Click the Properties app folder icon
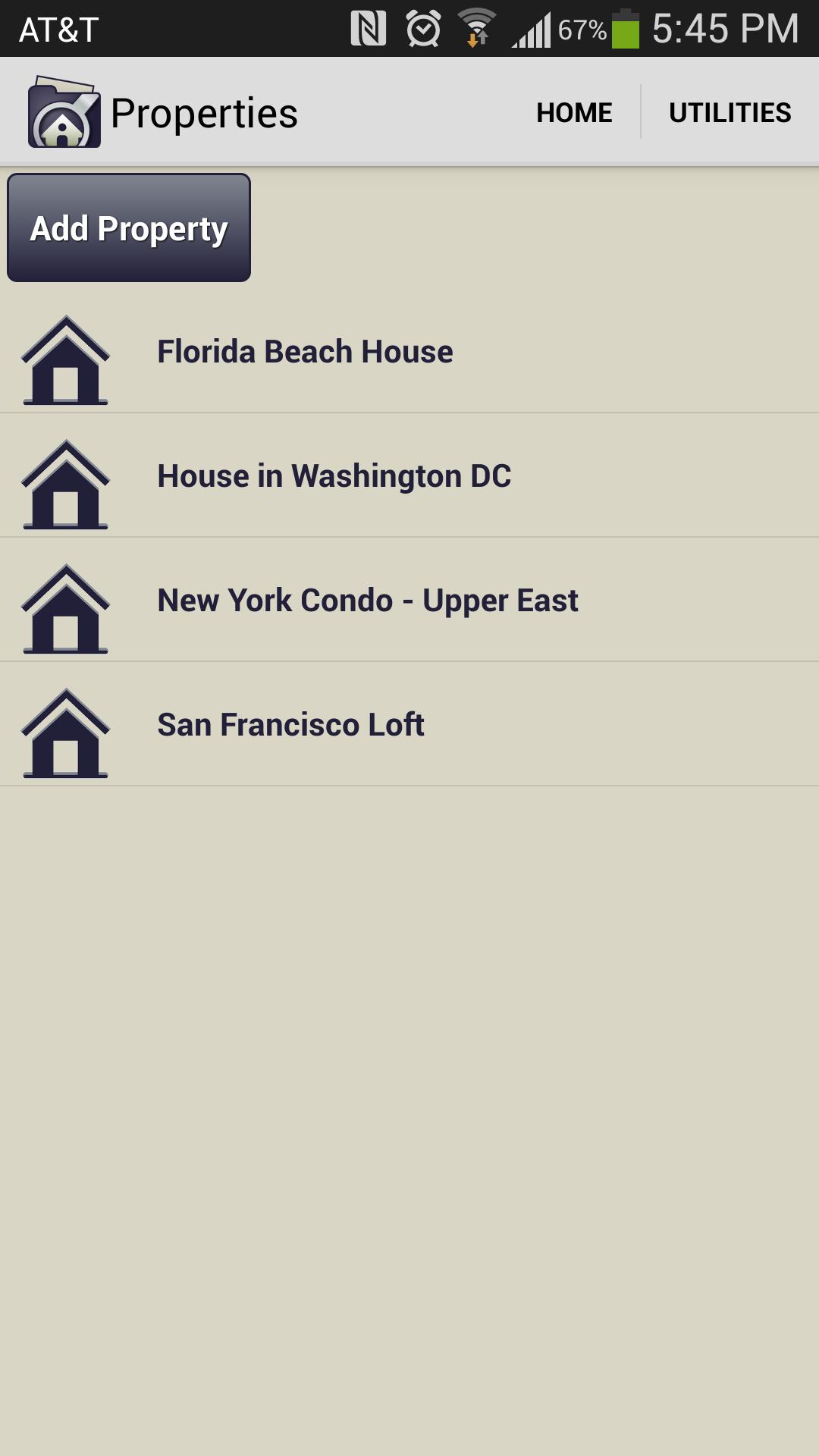This screenshot has height=1456, width=819. point(64,112)
